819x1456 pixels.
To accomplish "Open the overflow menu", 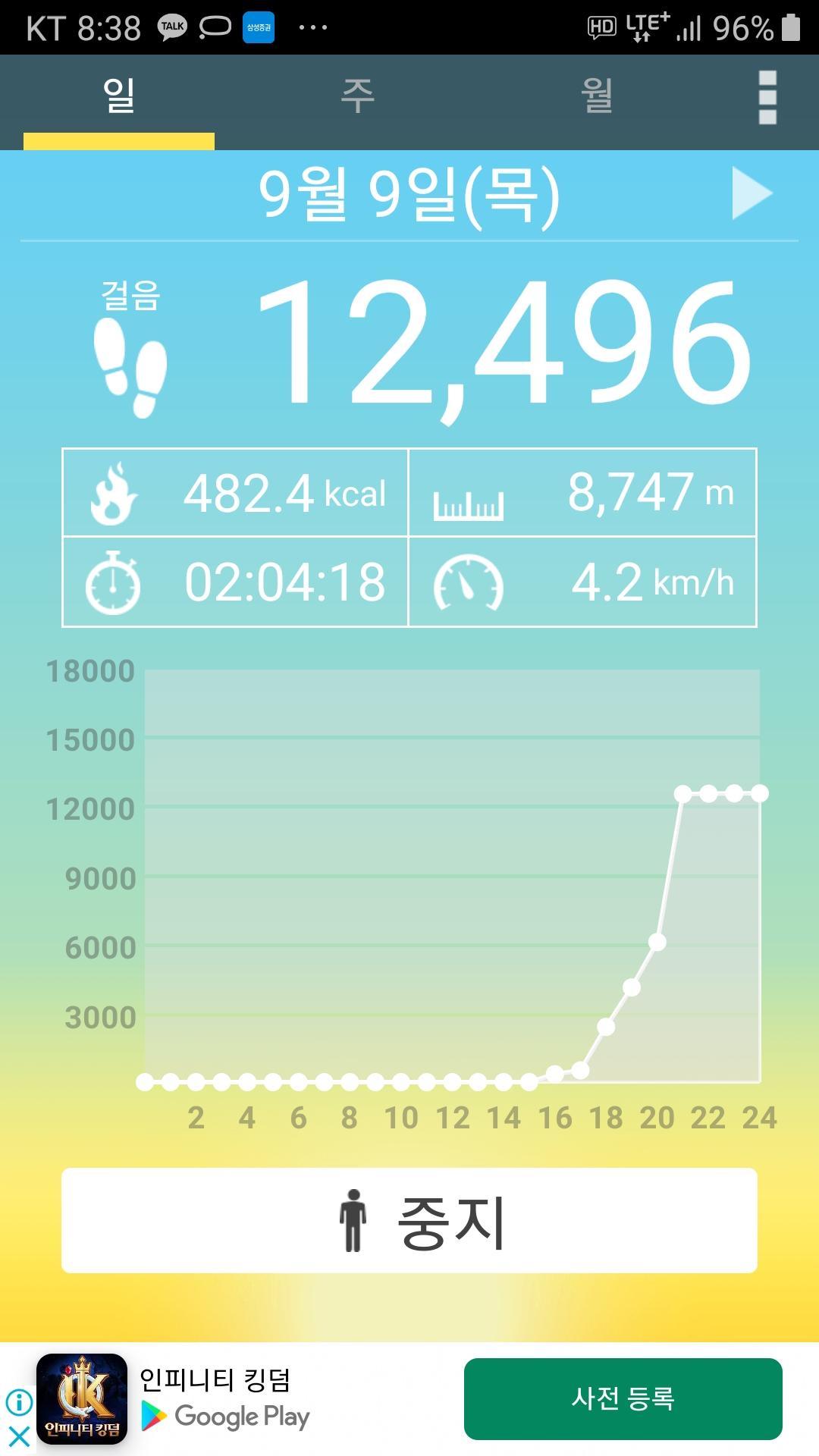I will click(x=767, y=97).
